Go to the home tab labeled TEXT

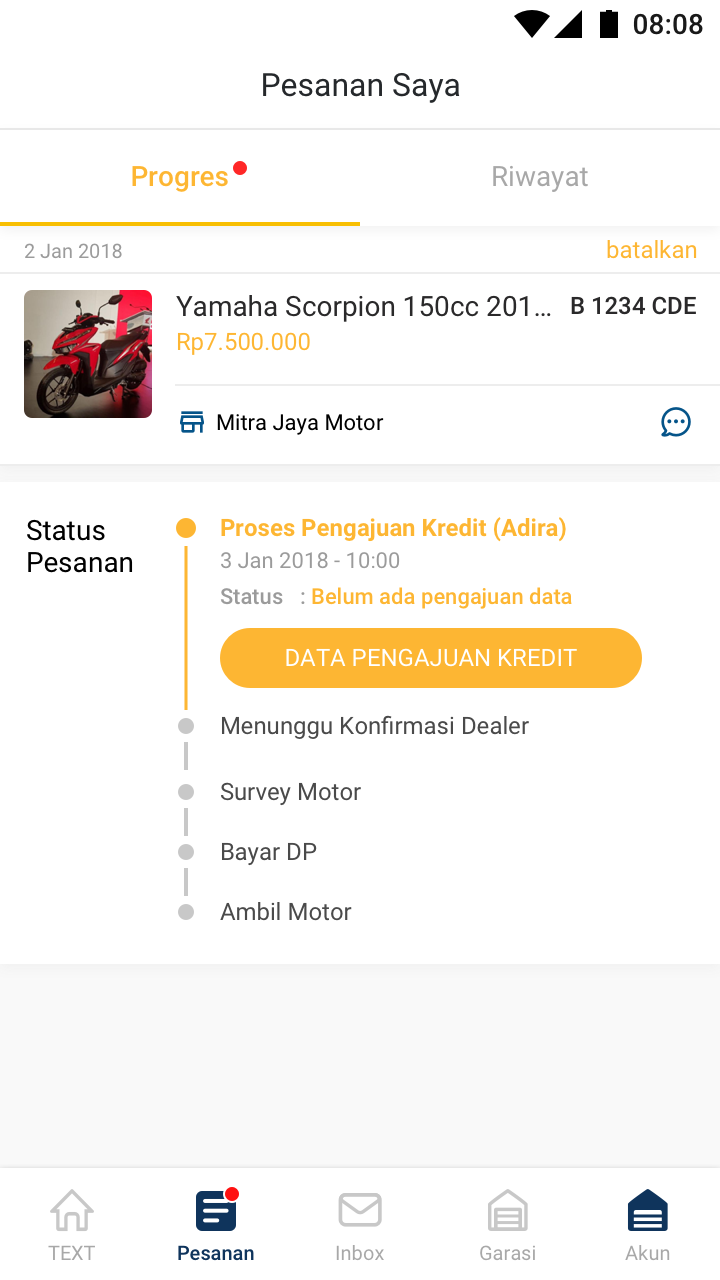[x=72, y=1225]
